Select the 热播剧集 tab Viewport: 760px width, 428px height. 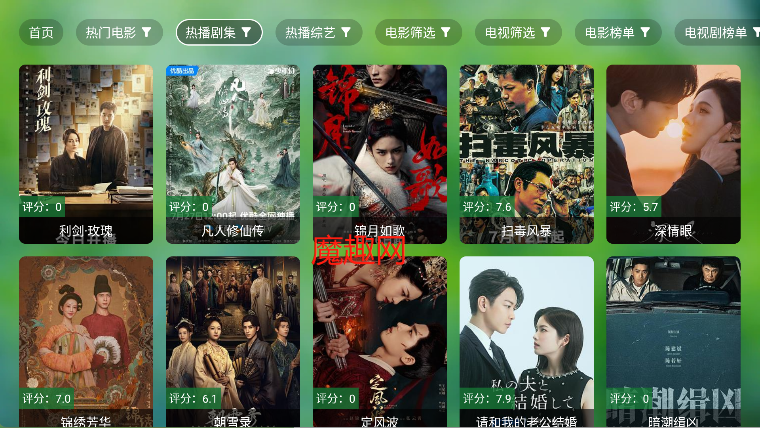219,32
